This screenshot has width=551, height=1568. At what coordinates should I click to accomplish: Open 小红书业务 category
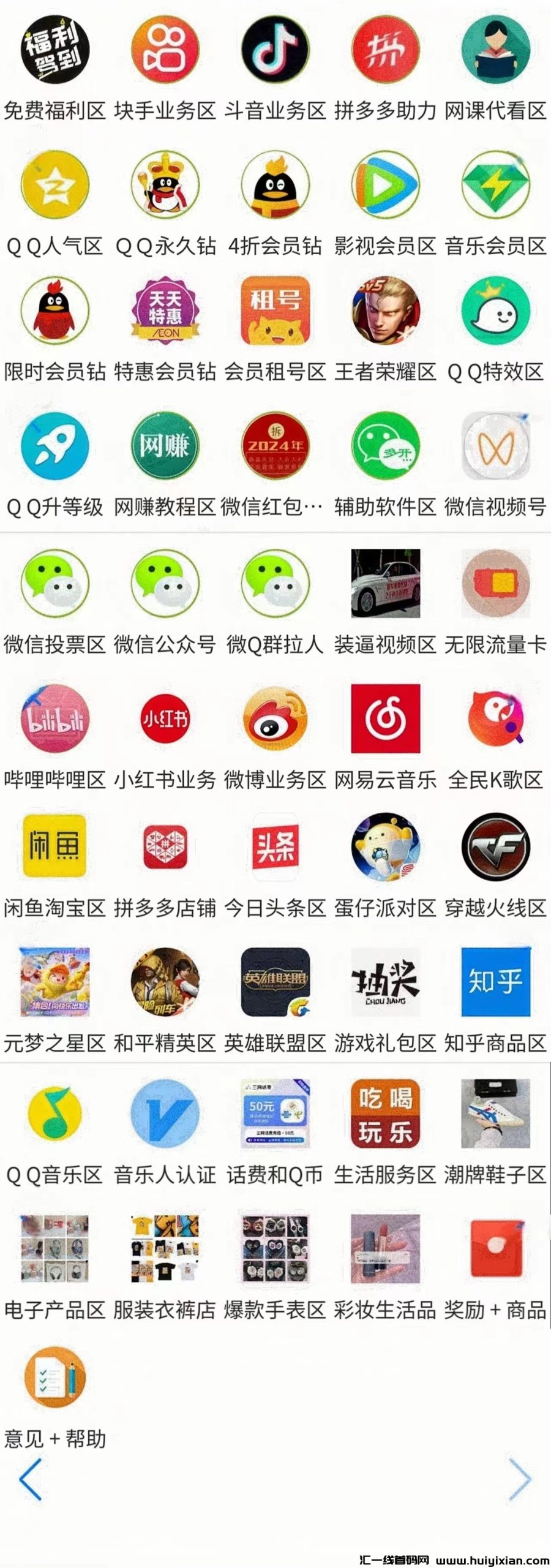click(x=165, y=718)
